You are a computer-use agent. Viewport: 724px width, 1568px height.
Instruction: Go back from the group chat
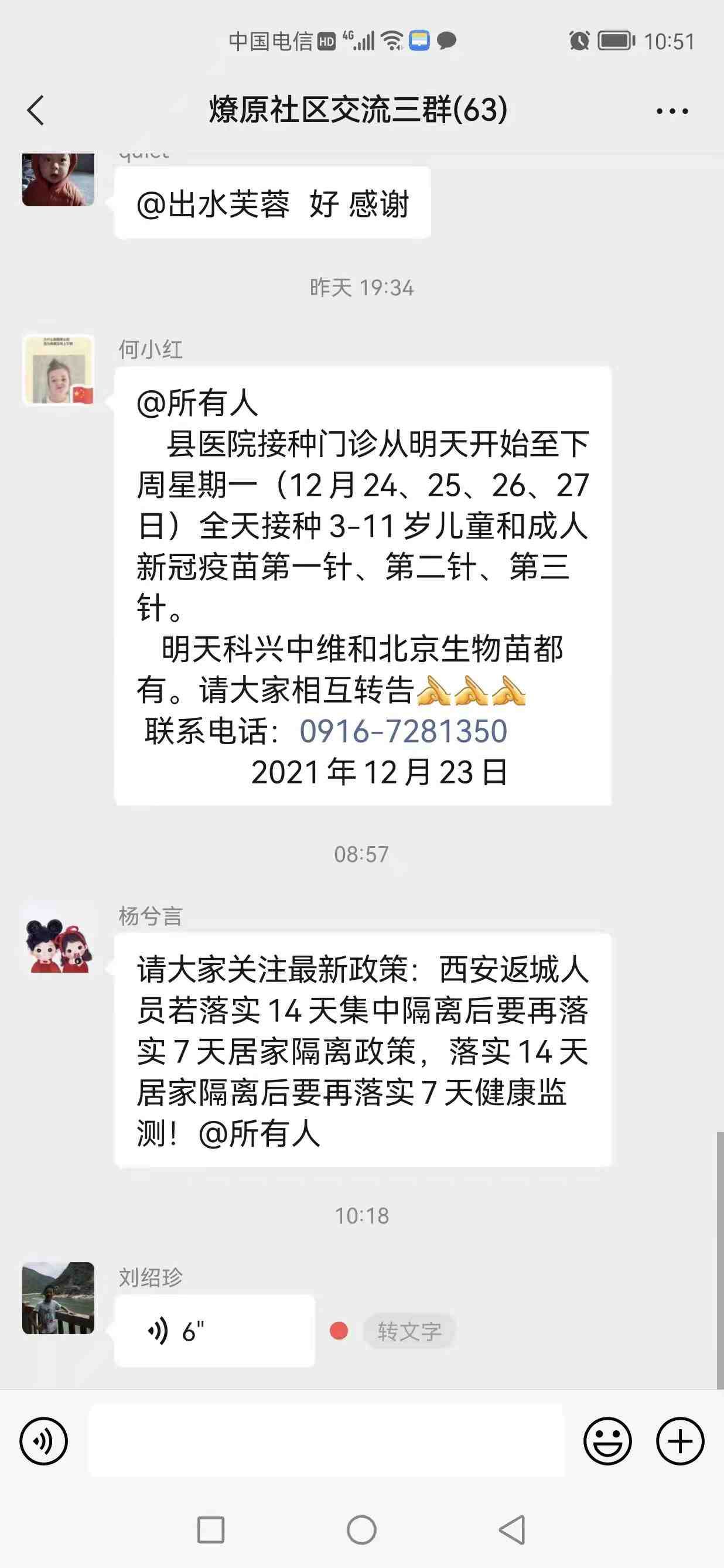(36, 111)
